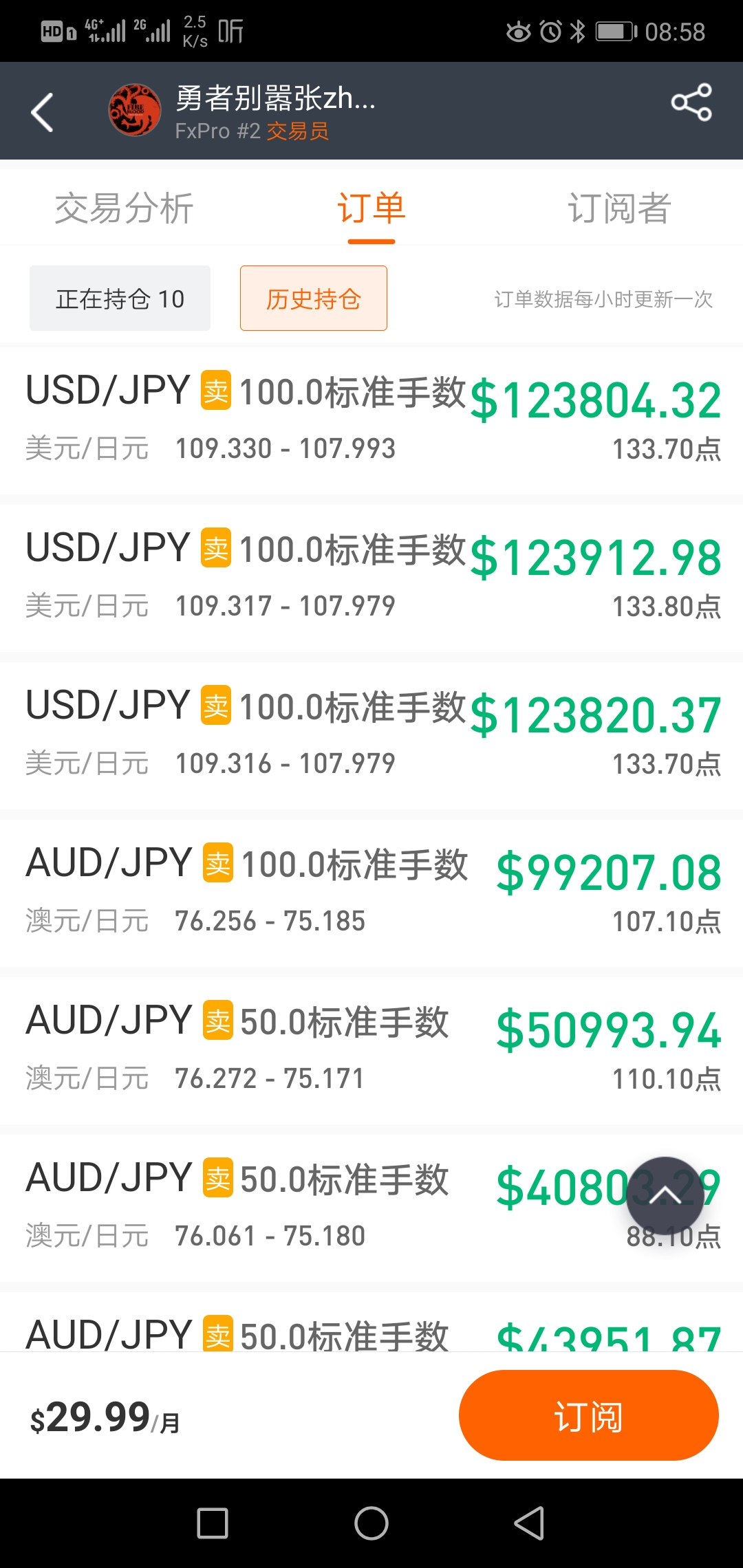Tap the scroll-to-top floating arrow
Viewport: 743px width, 1568px height.
(665, 1195)
